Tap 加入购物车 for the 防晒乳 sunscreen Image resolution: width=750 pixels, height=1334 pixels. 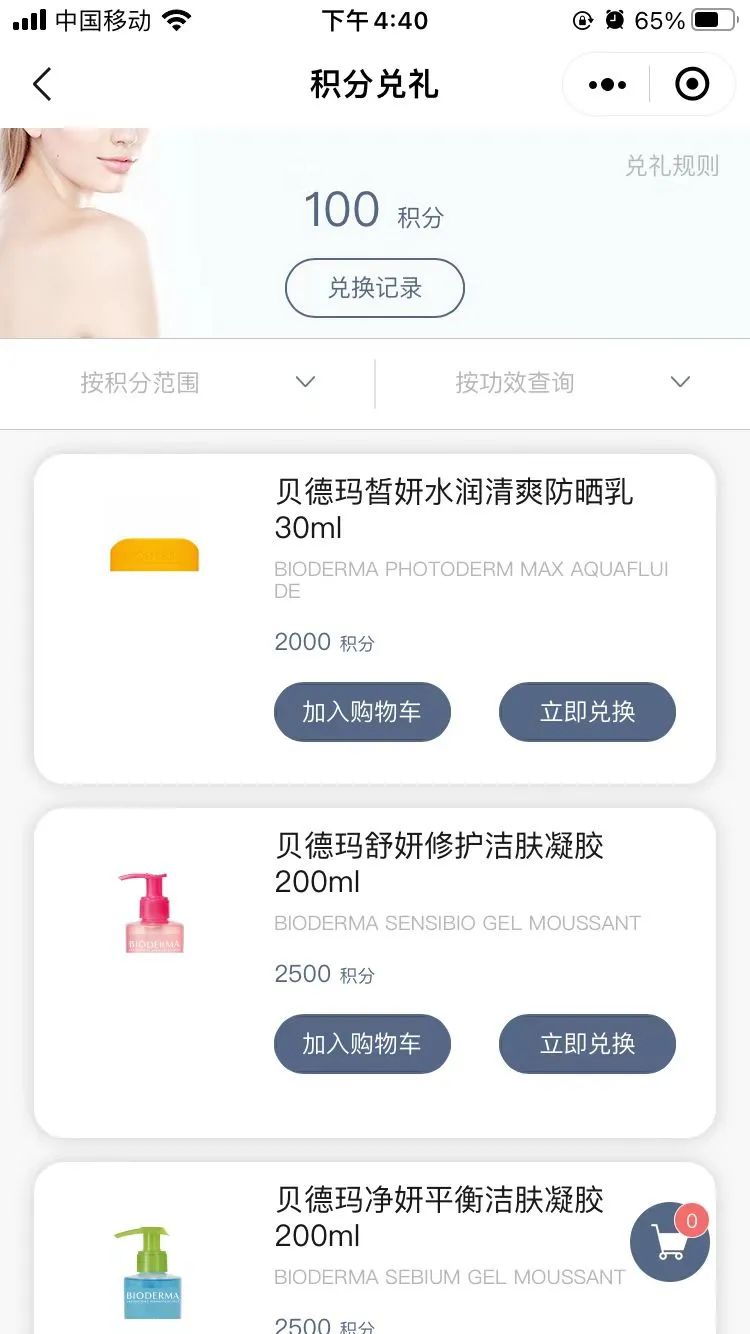tap(362, 712)
